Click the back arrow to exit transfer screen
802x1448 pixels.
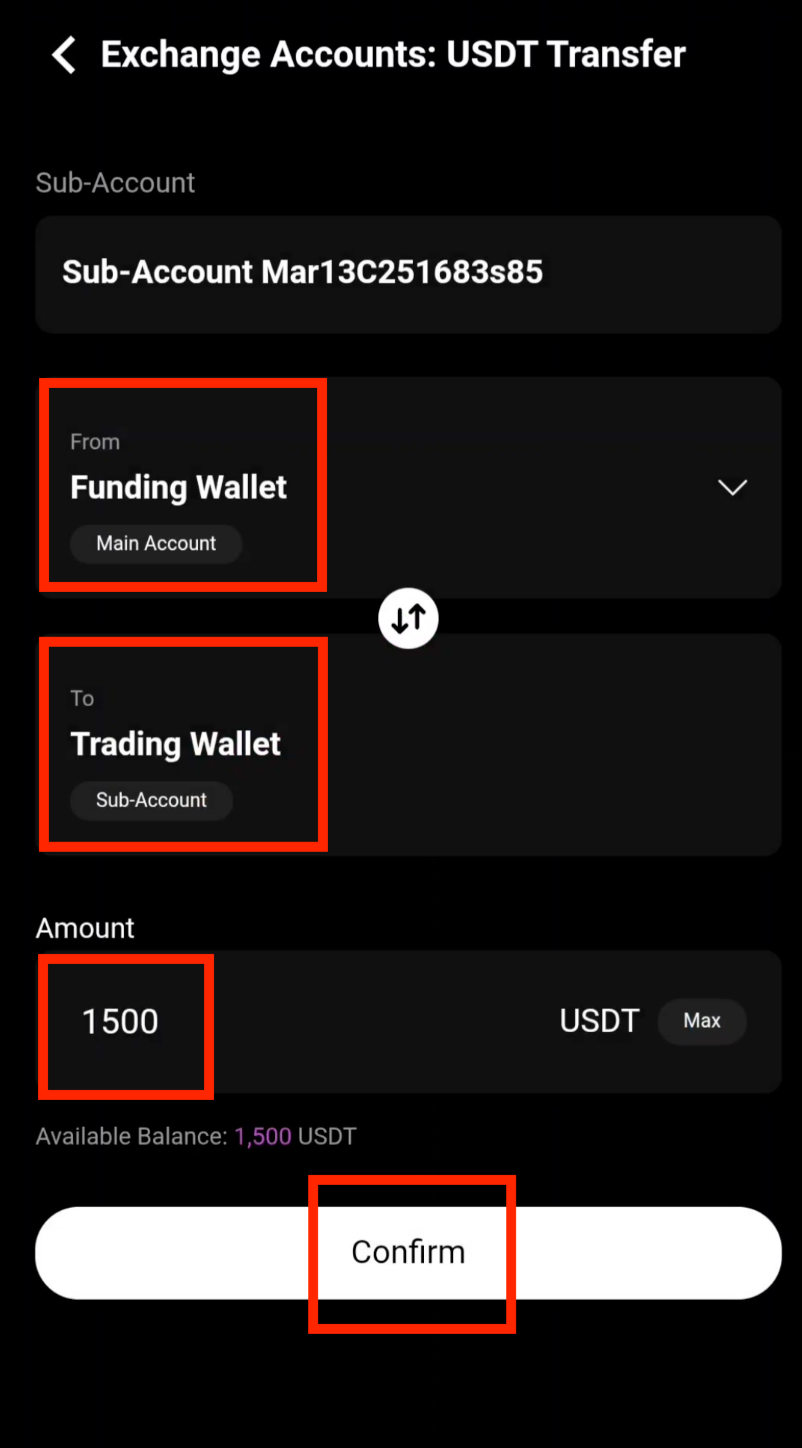click(x=63, y=55)
